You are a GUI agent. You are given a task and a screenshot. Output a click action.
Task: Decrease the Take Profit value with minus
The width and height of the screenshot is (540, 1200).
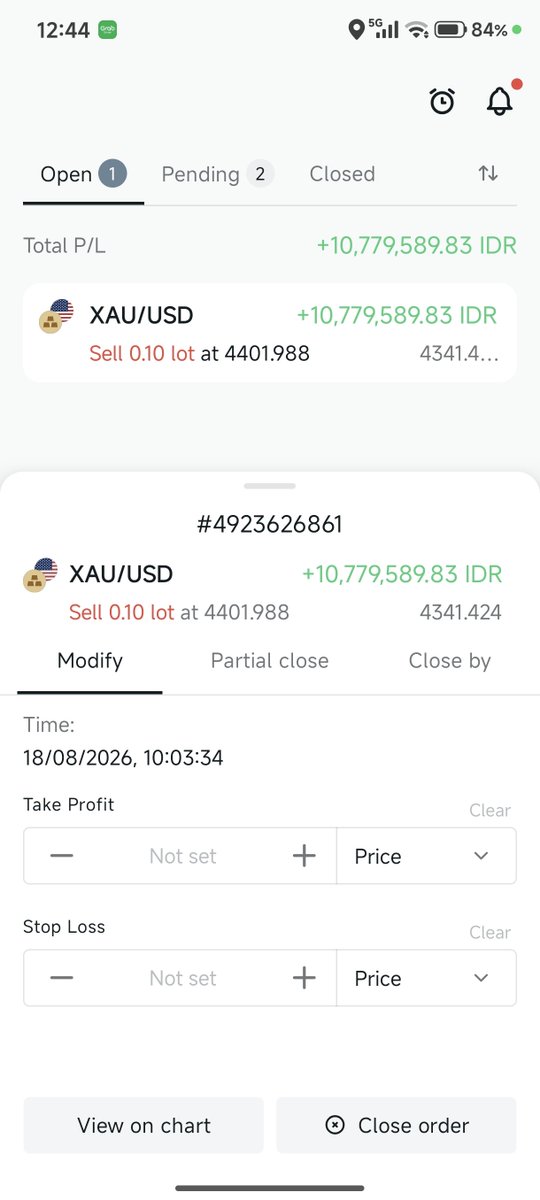point(62,856)
